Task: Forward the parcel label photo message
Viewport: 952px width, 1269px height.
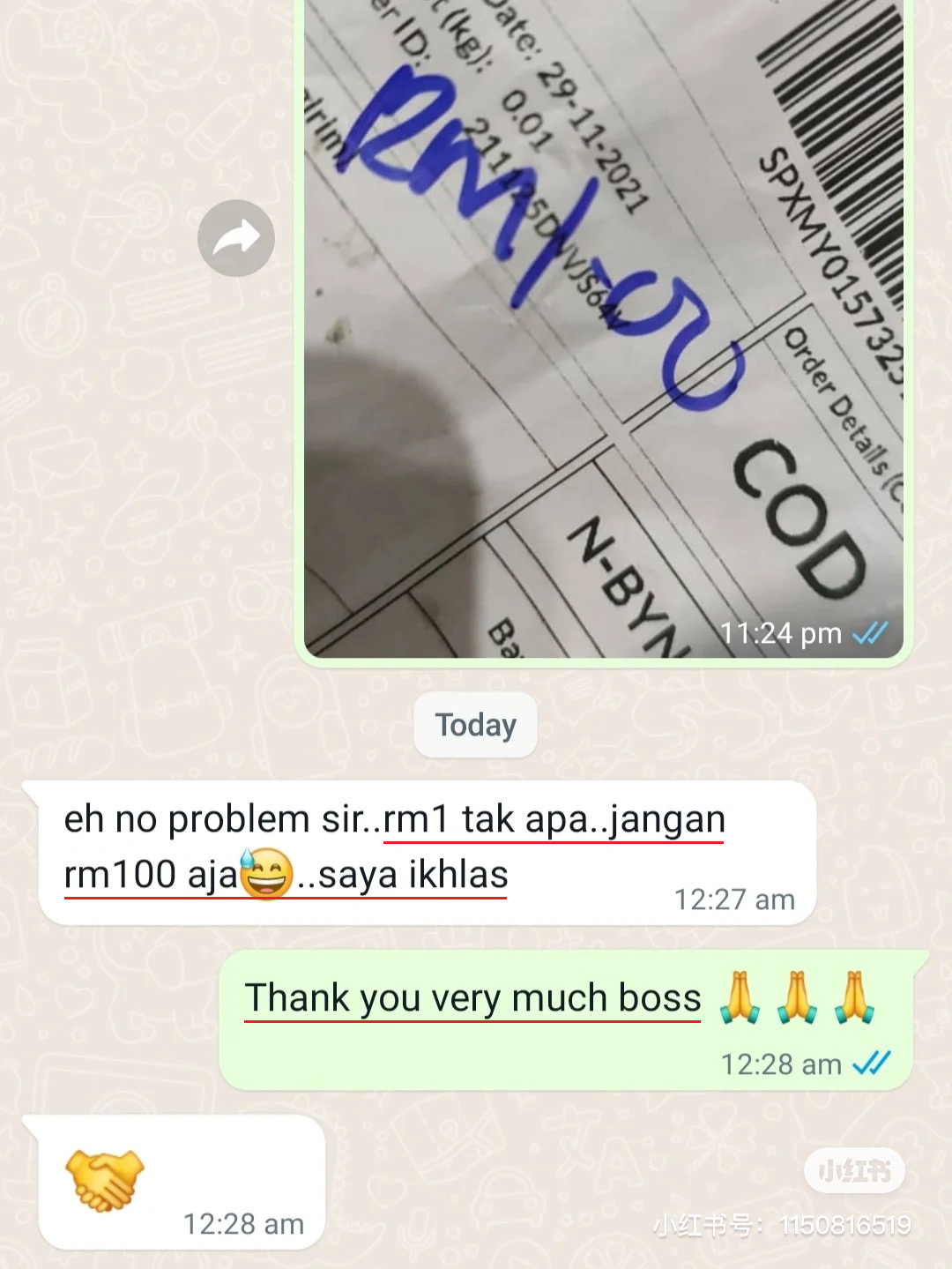Action: point(236,238)
